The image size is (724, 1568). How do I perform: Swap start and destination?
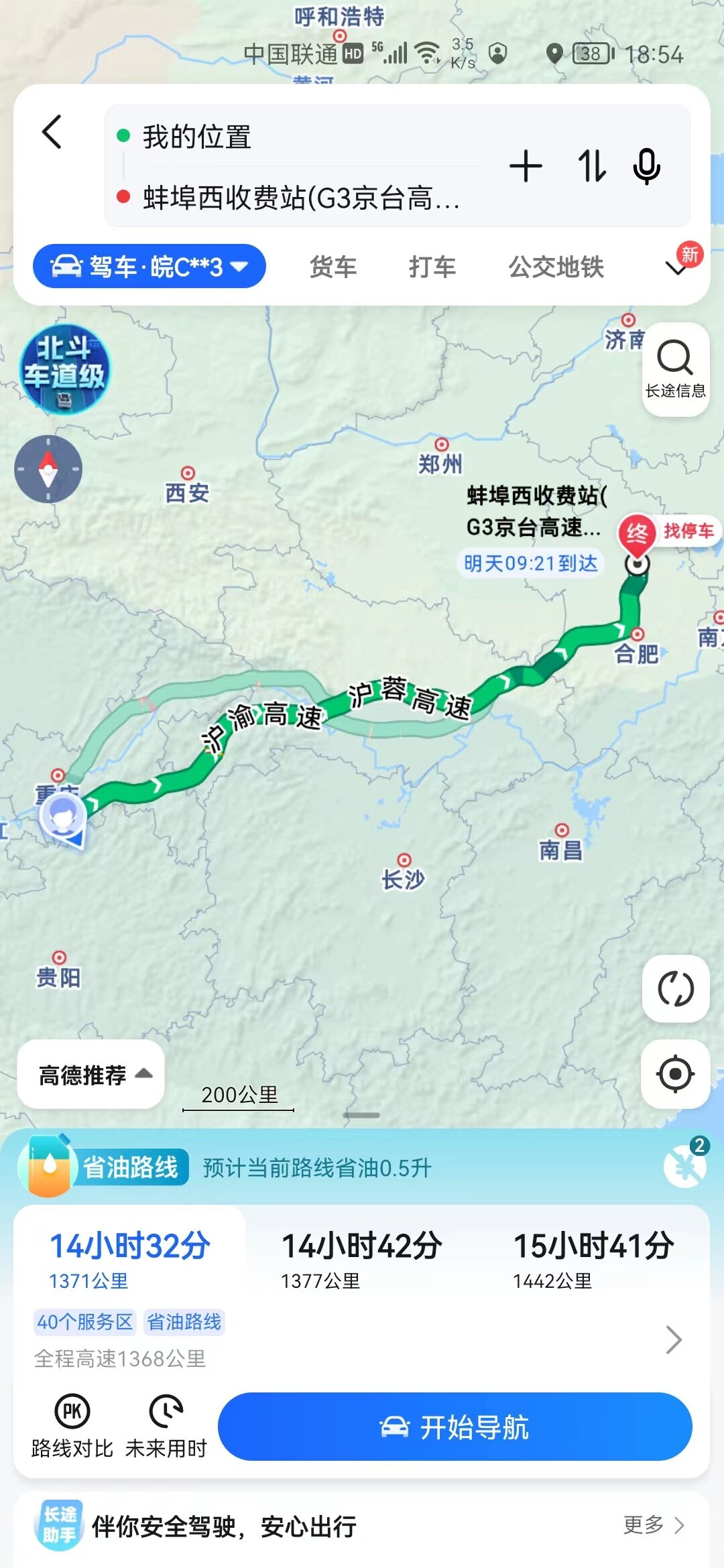[x=591, y=167]
